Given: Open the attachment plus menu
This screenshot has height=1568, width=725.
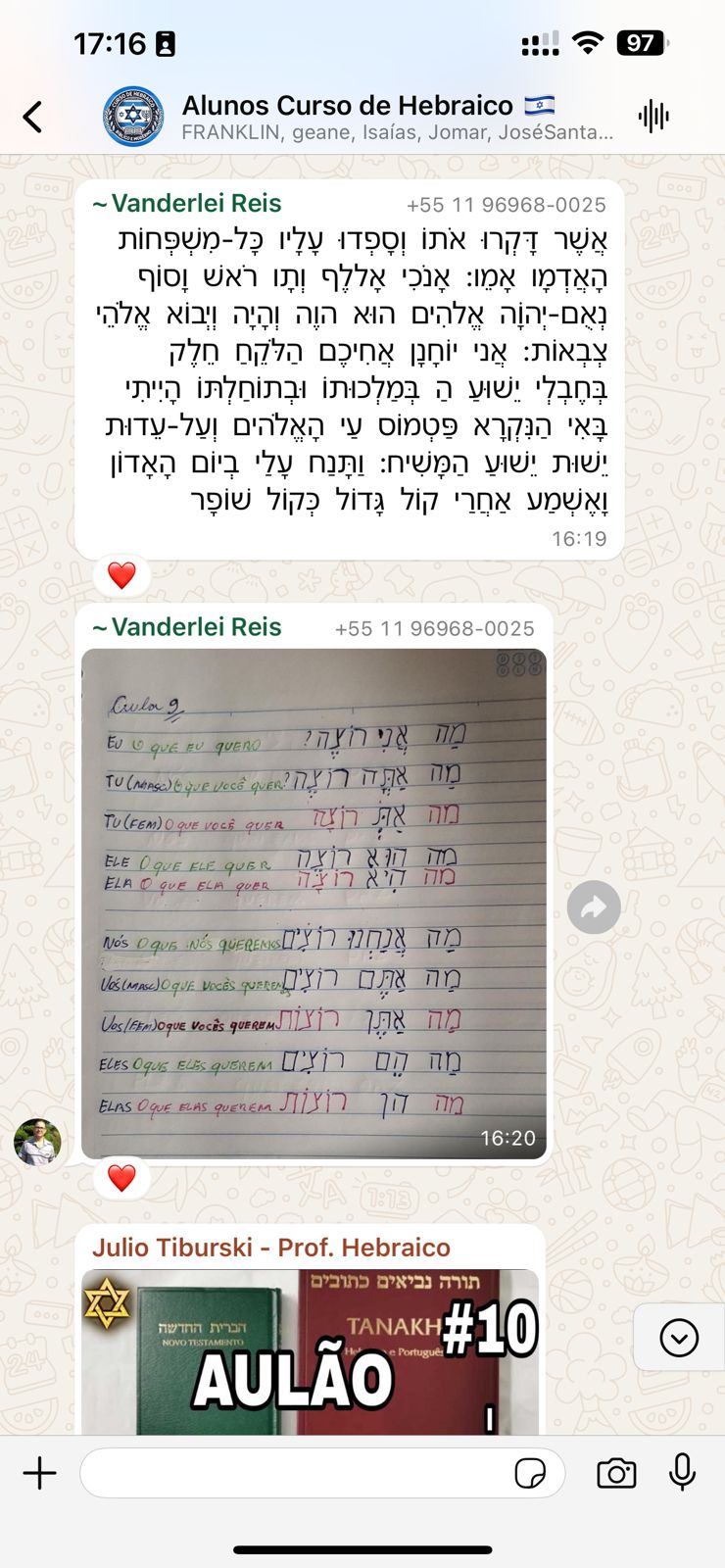Looking at the screenshot, I should (40, 1473).
